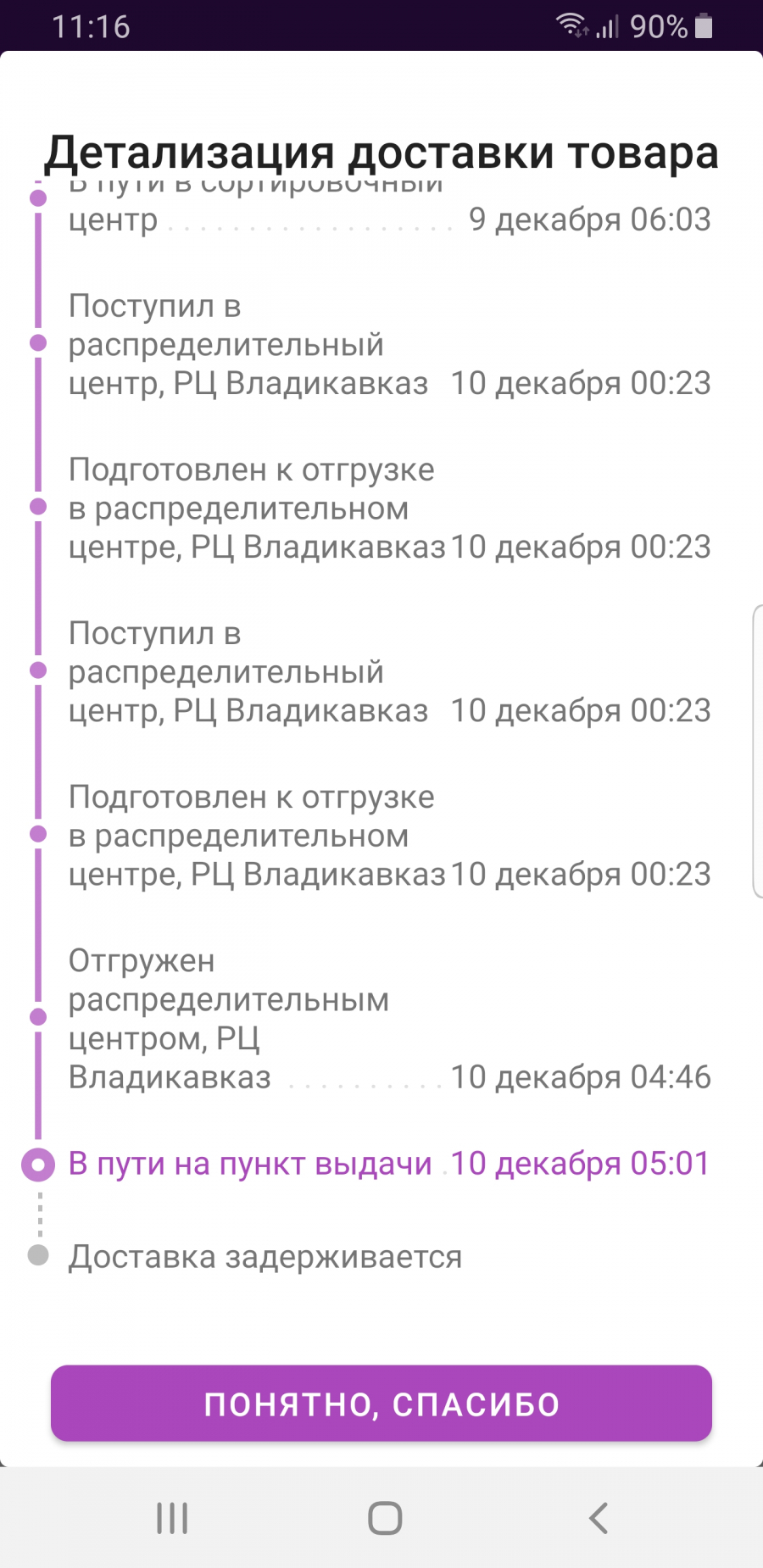Viewport: 763px width, 1568px height.
Task: Open the system home screen
Action: 385,1518
